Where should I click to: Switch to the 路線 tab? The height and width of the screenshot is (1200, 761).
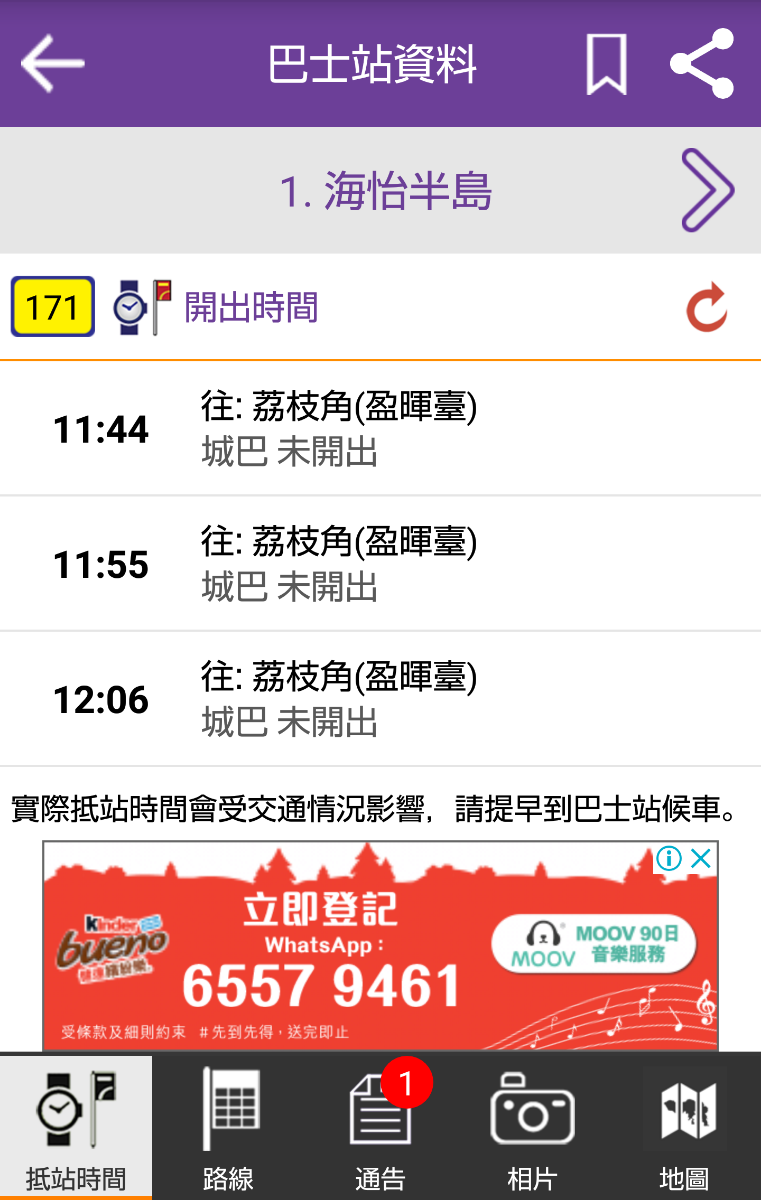228,1127
